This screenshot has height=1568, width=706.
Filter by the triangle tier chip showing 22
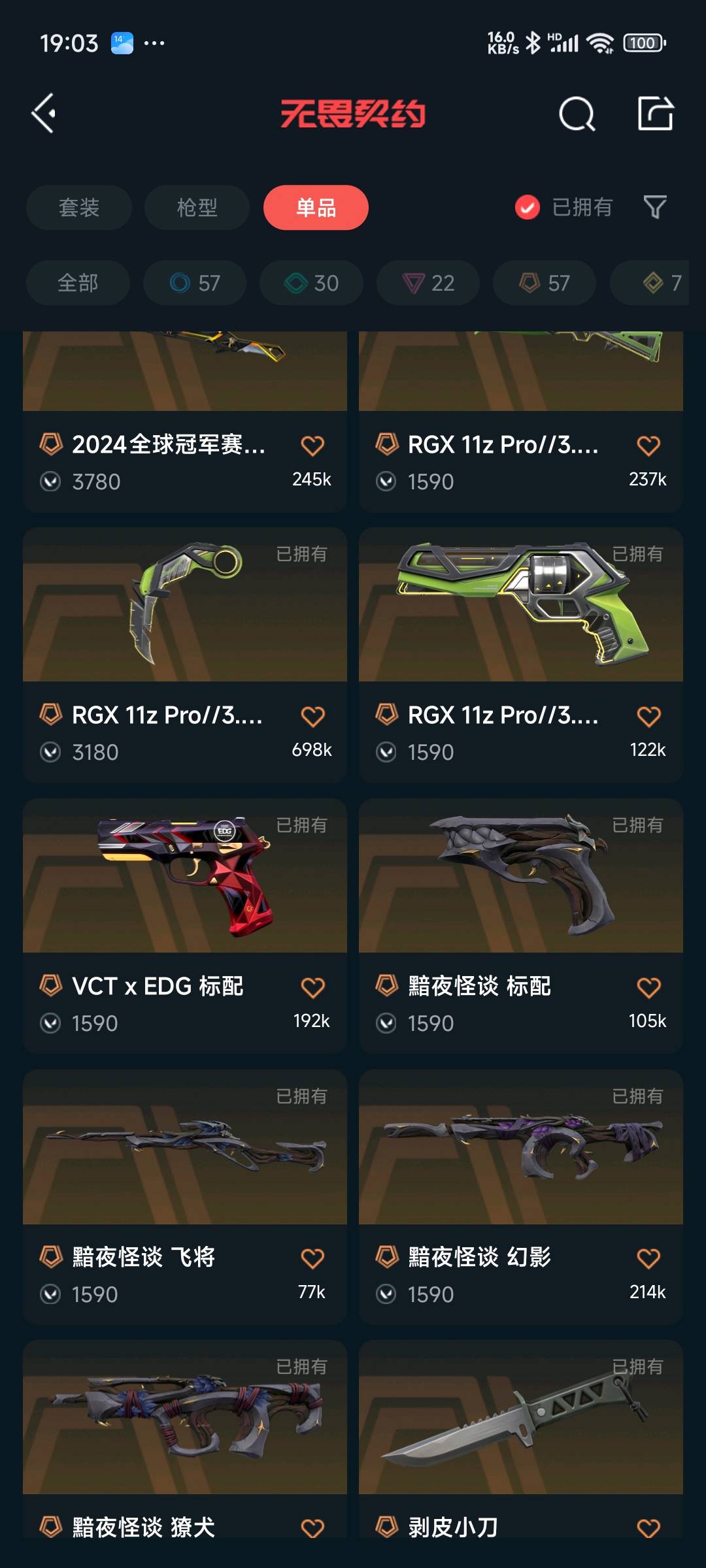[428, 283]
